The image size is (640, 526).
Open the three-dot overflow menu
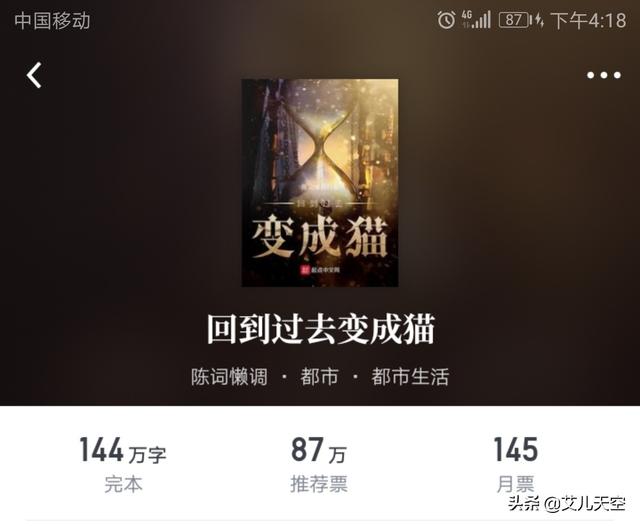click(x=603, y=75)
